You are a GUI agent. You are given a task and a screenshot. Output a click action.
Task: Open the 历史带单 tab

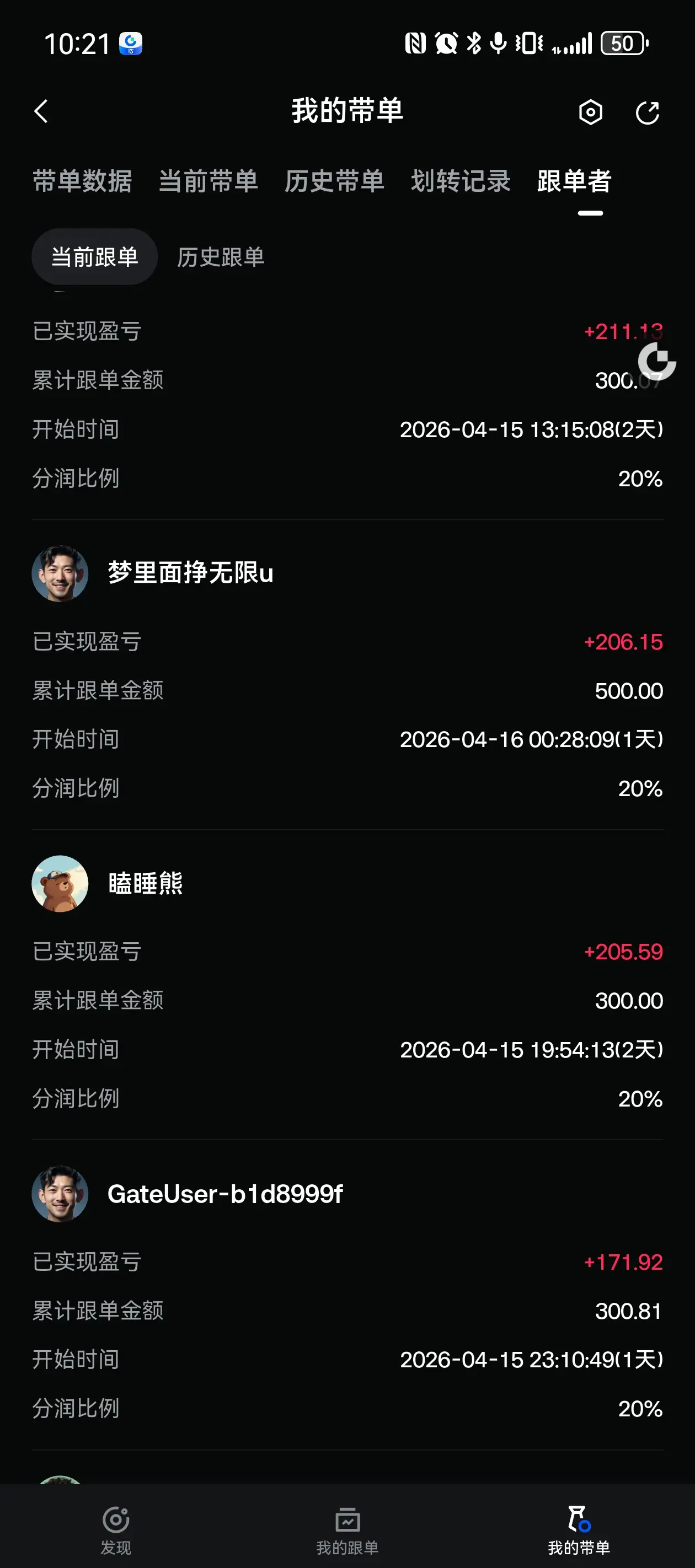pos(334,181)
